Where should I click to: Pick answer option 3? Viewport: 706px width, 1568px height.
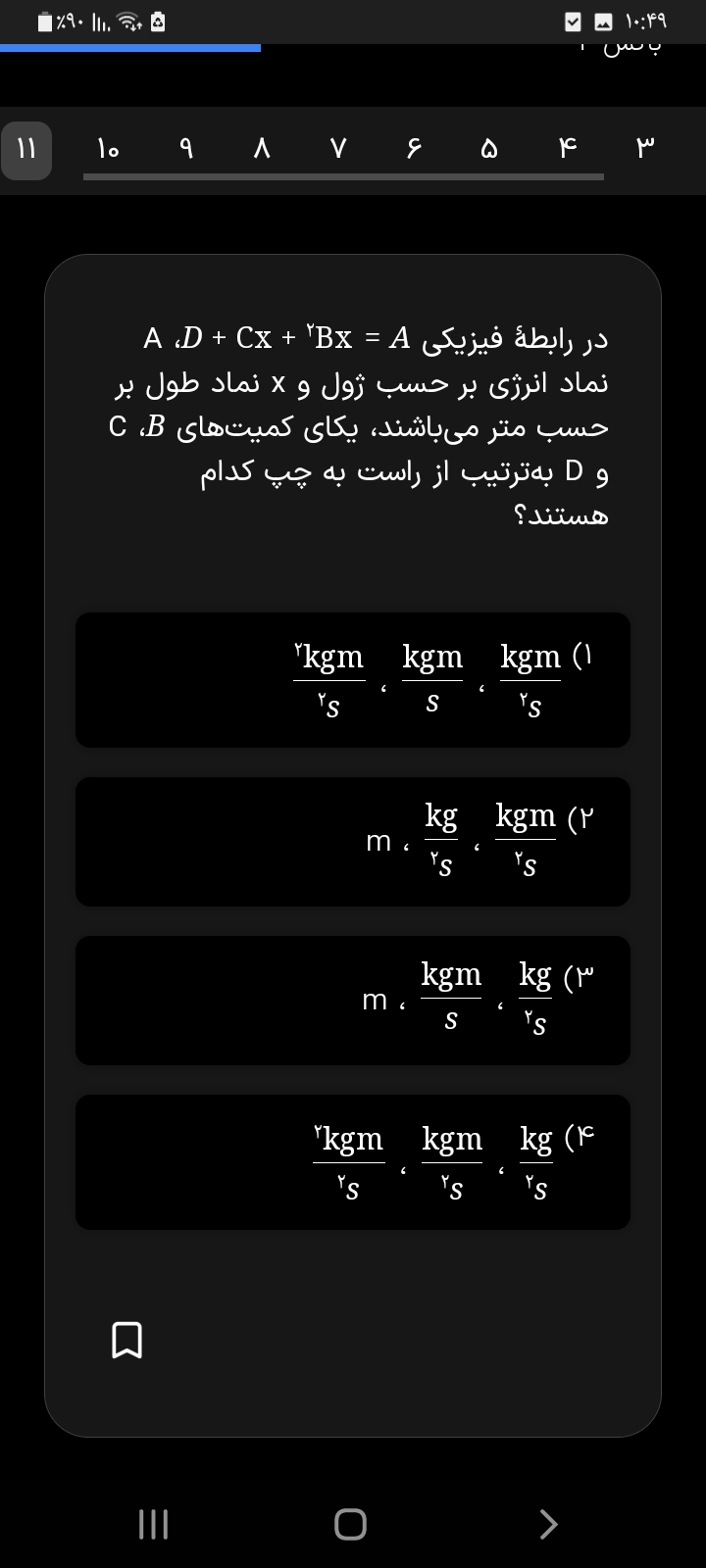pyautogui.click(x=353, y=1000)
